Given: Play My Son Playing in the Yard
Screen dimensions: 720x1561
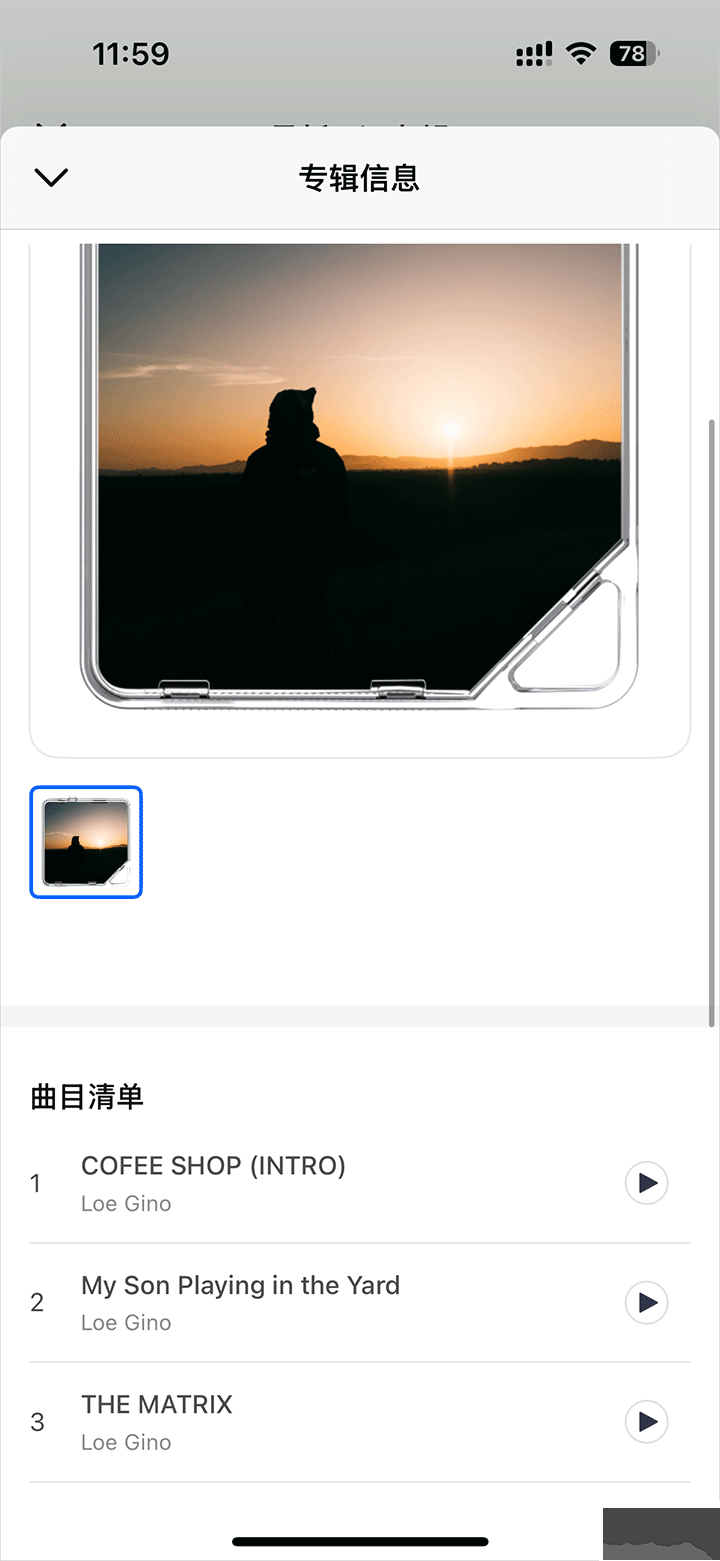Looking at the screenshot, I should click(646, 1302).
